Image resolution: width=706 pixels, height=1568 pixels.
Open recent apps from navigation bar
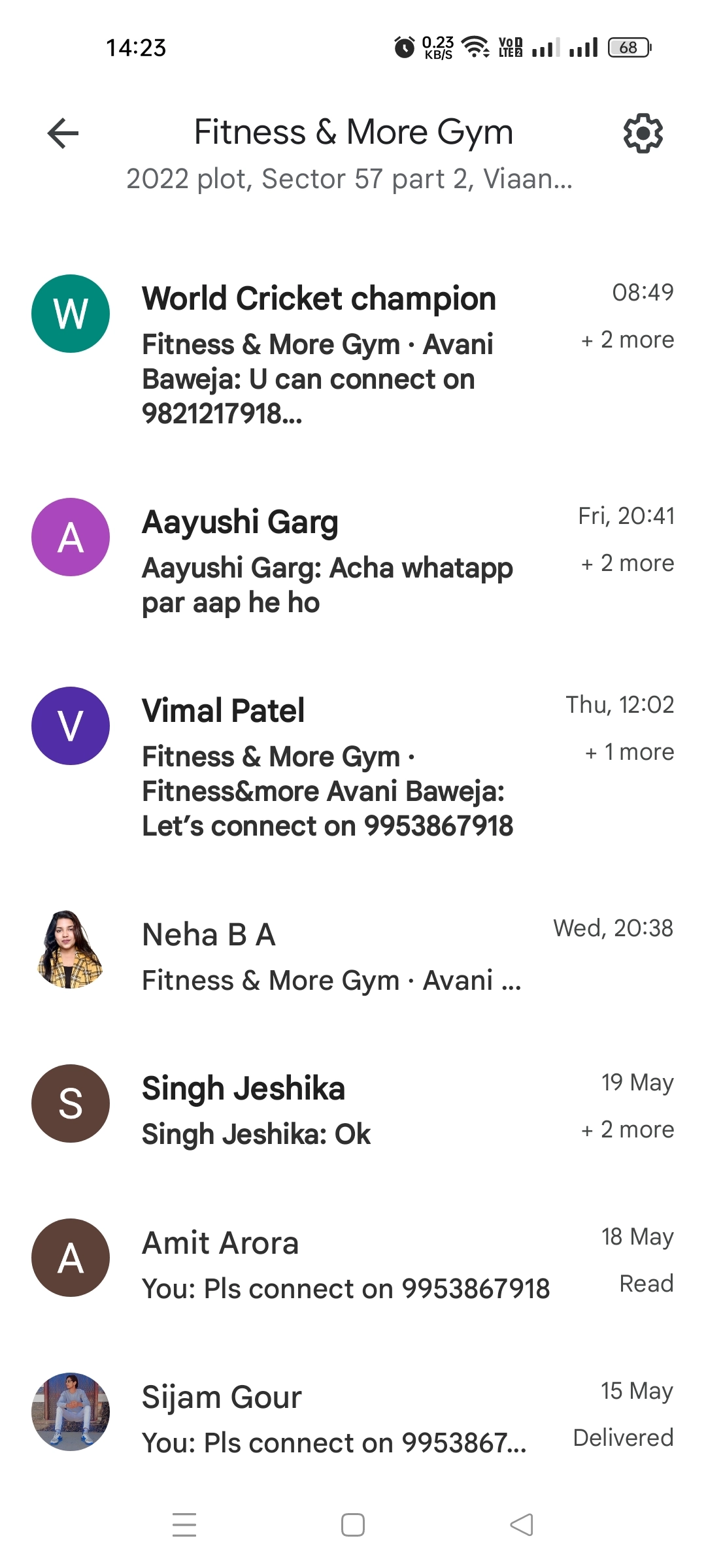click(184, 1525)
